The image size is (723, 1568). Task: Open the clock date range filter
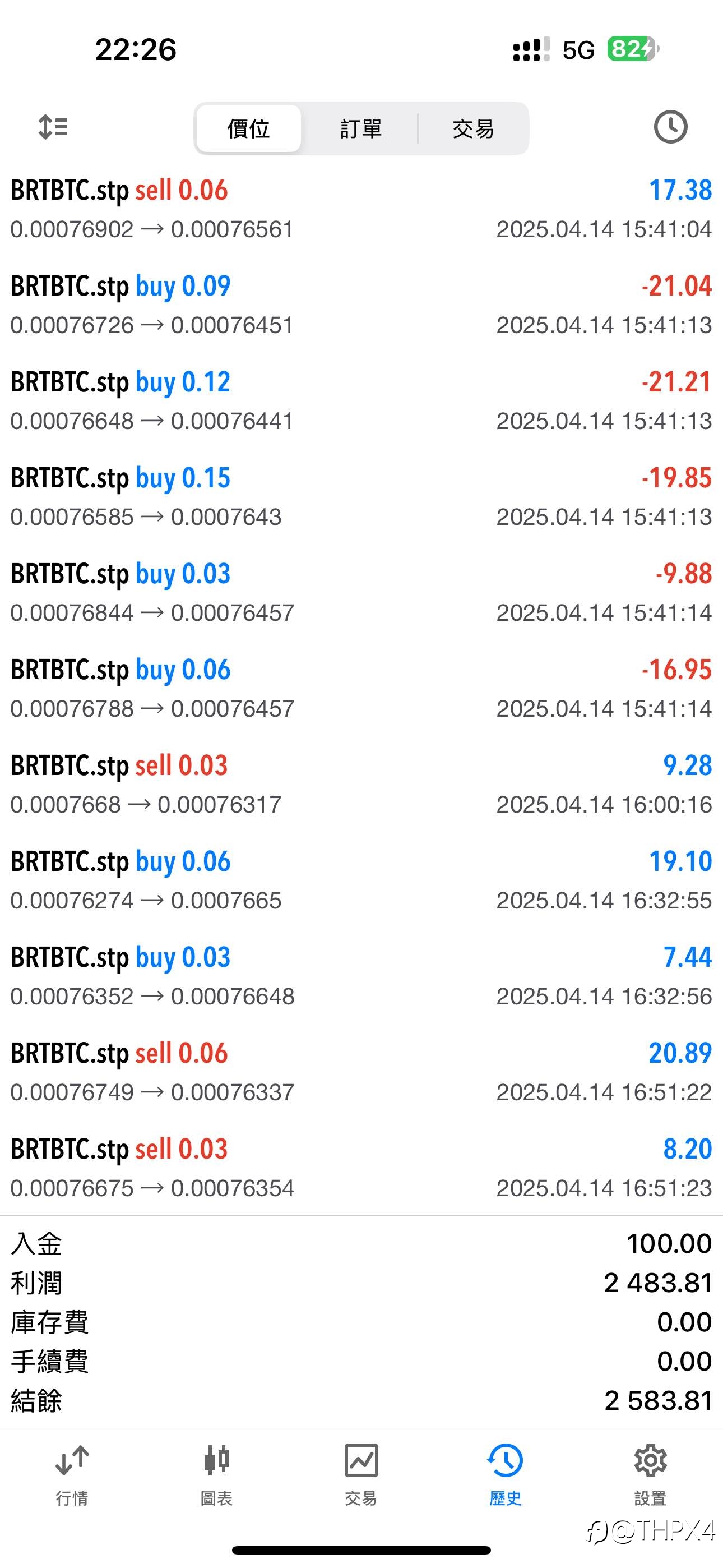point(670,127)
